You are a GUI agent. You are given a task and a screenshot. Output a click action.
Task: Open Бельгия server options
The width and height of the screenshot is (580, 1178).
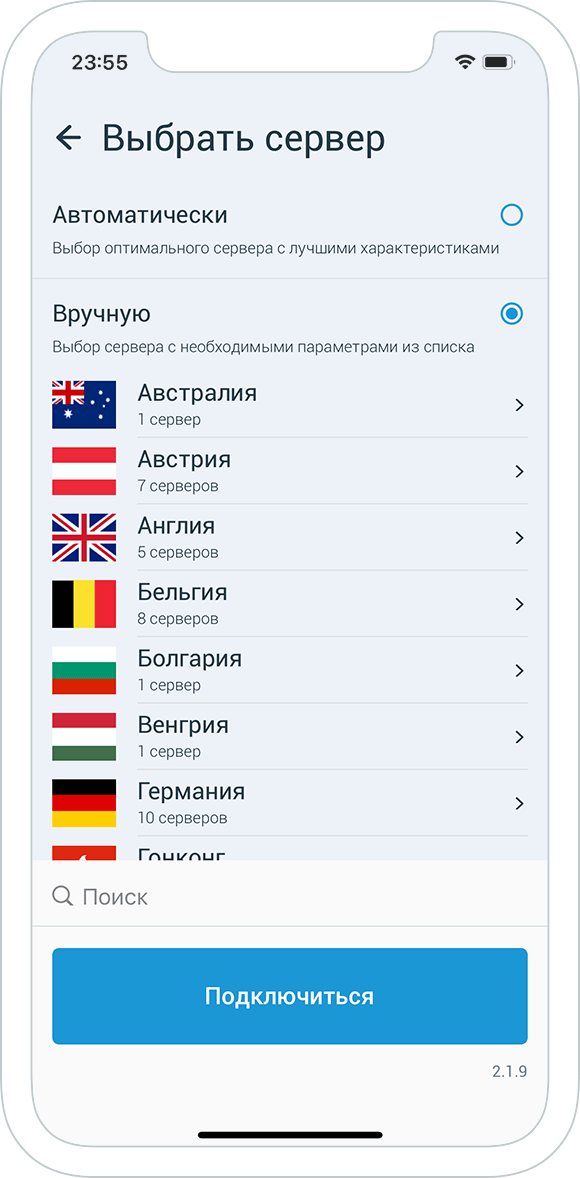click(x=289, y=604)
